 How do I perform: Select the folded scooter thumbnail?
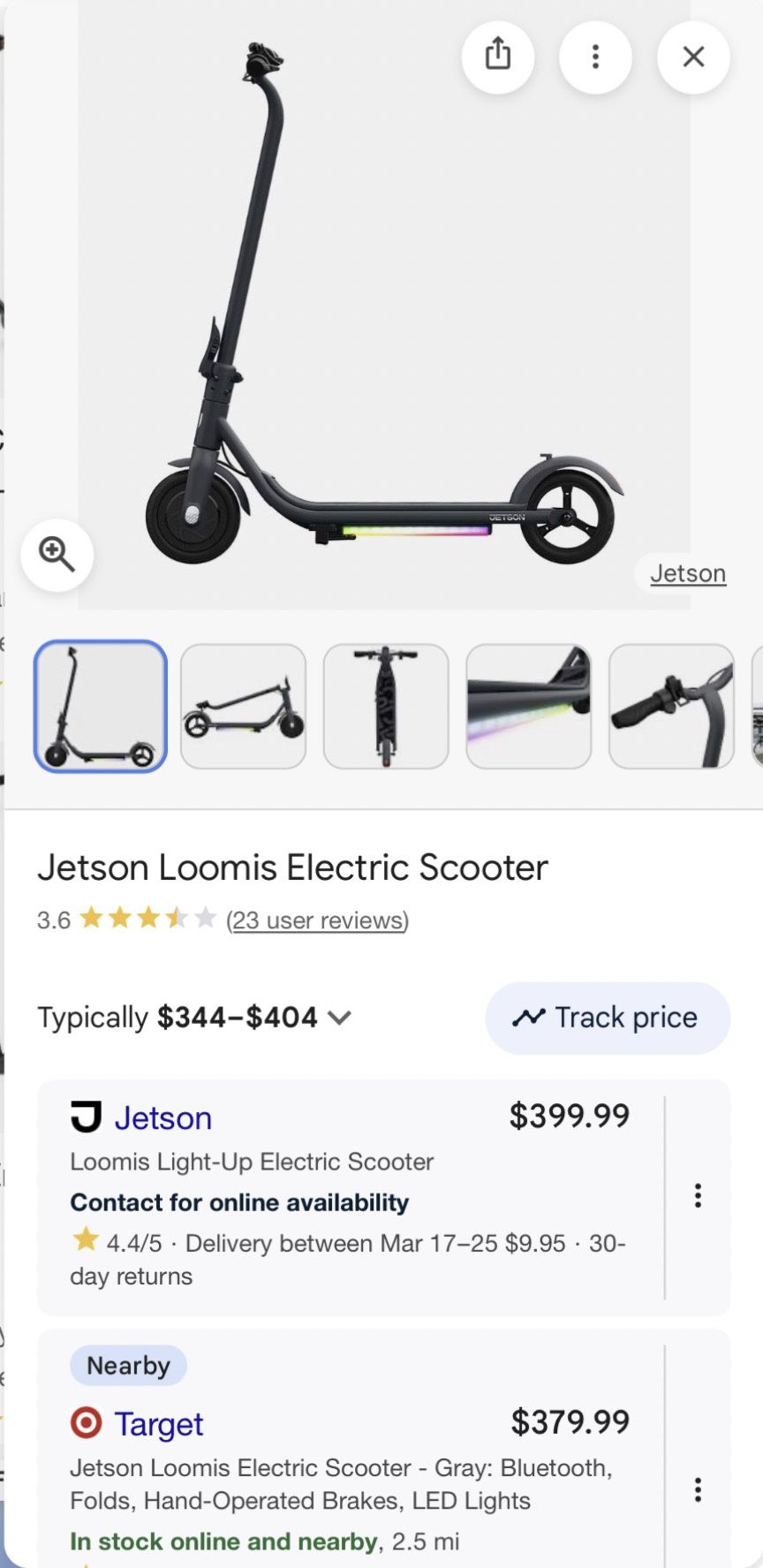click(243, 706)
